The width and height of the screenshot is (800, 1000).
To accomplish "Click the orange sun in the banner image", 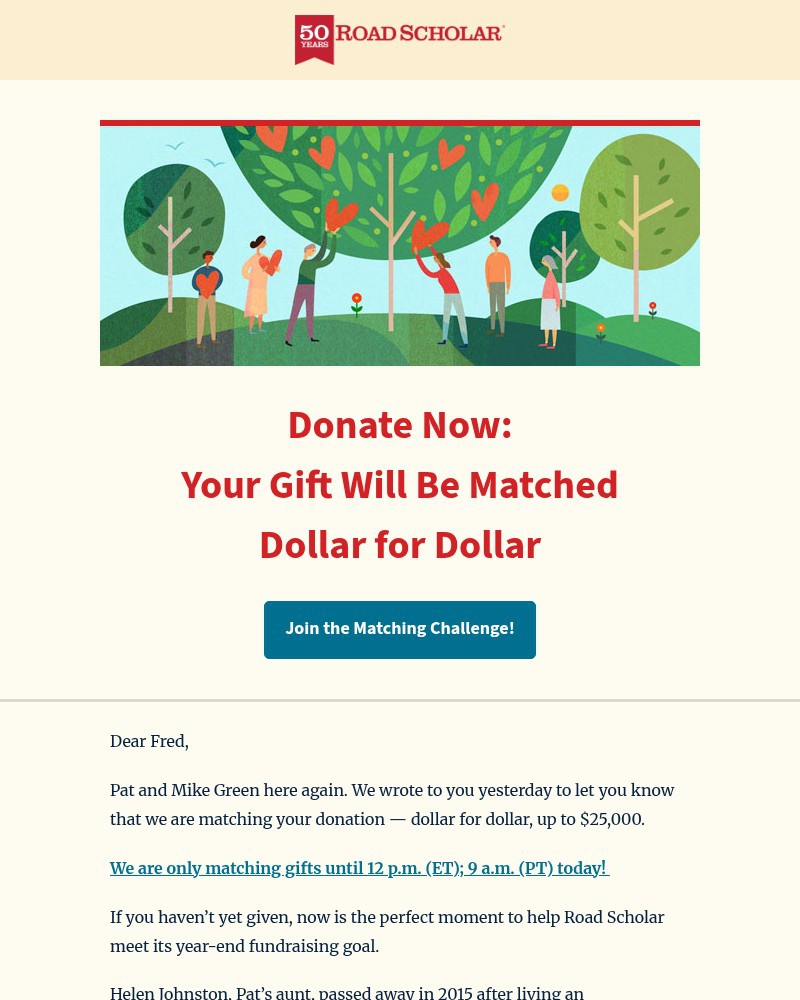I will [x=558, y=191].
